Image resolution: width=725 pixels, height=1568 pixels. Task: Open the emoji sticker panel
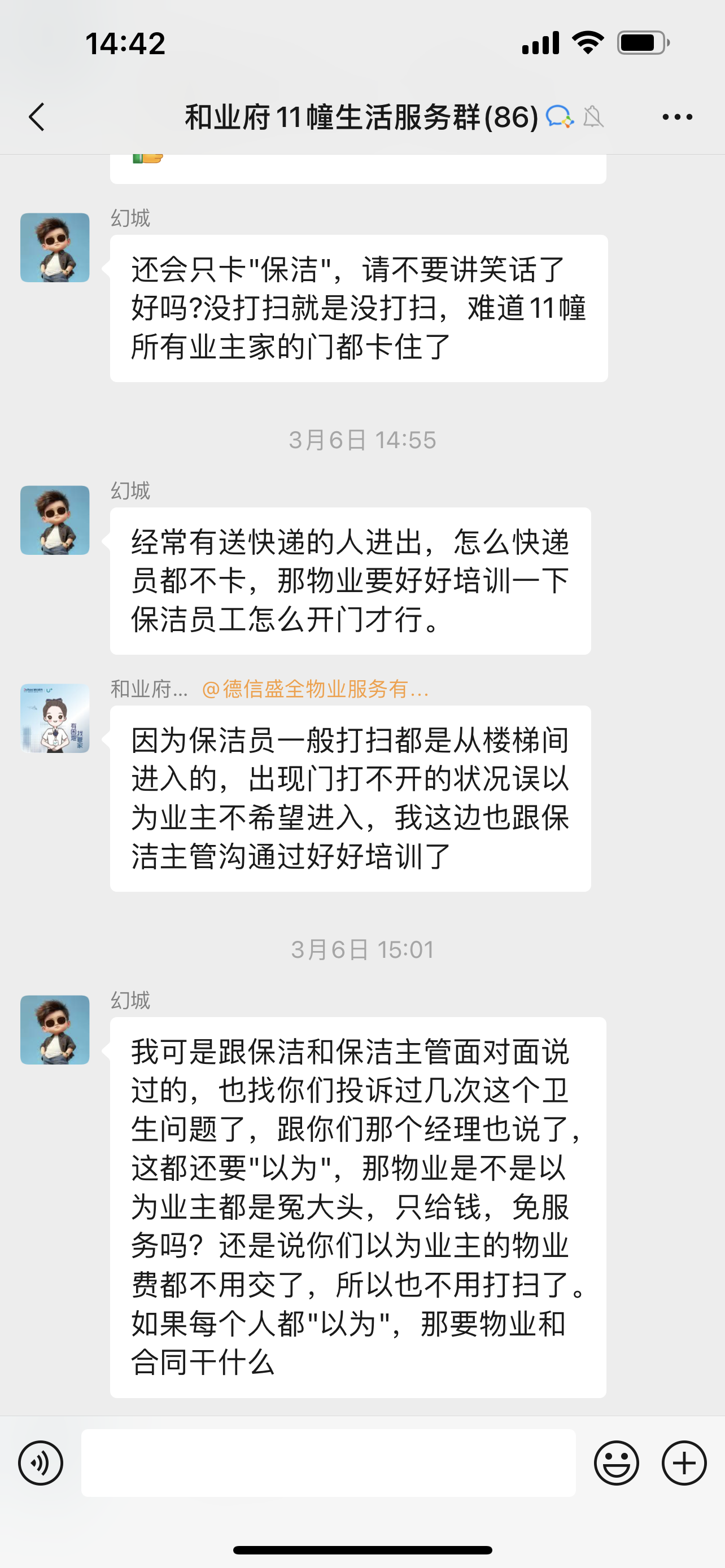point(616,1462)
